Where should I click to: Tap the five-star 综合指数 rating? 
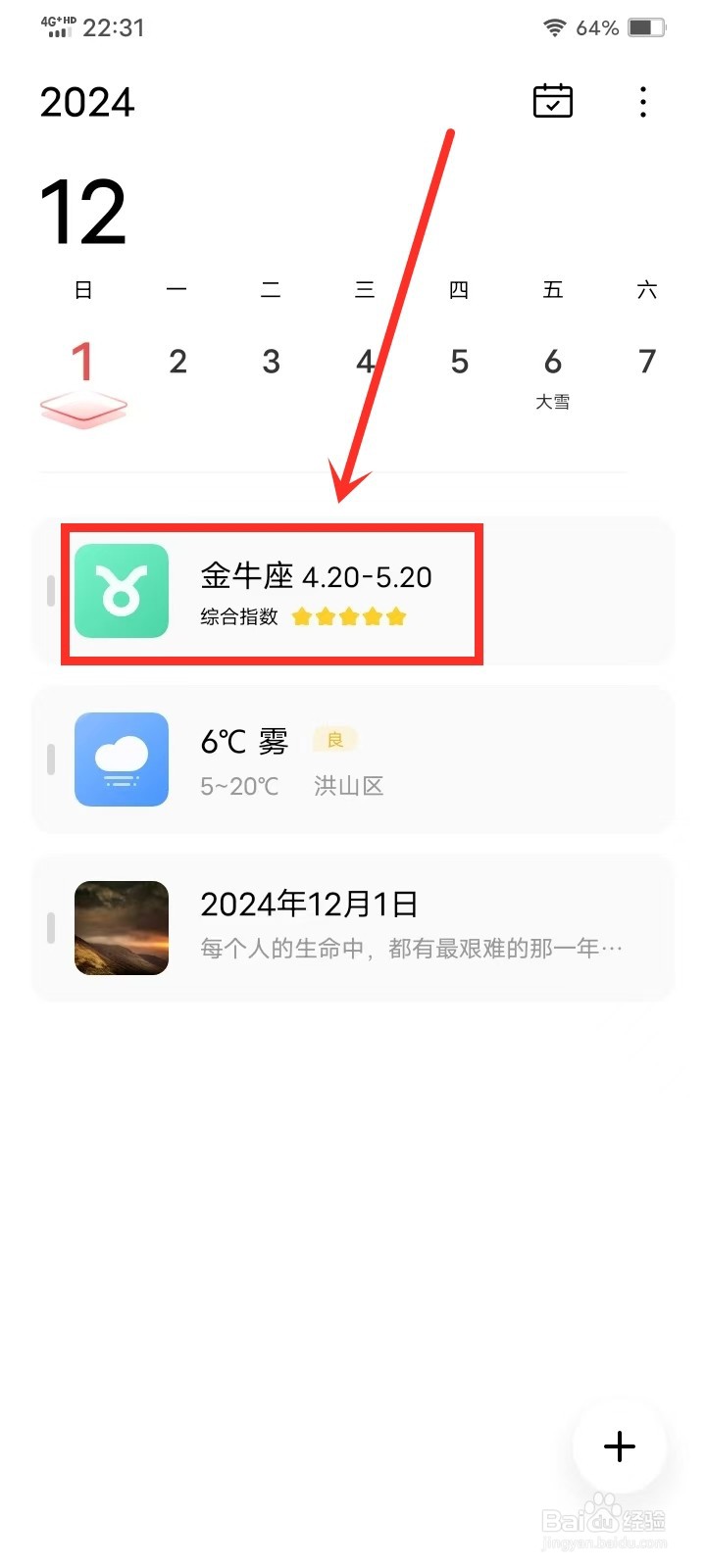pyautogui.click(x=349, y=616)
